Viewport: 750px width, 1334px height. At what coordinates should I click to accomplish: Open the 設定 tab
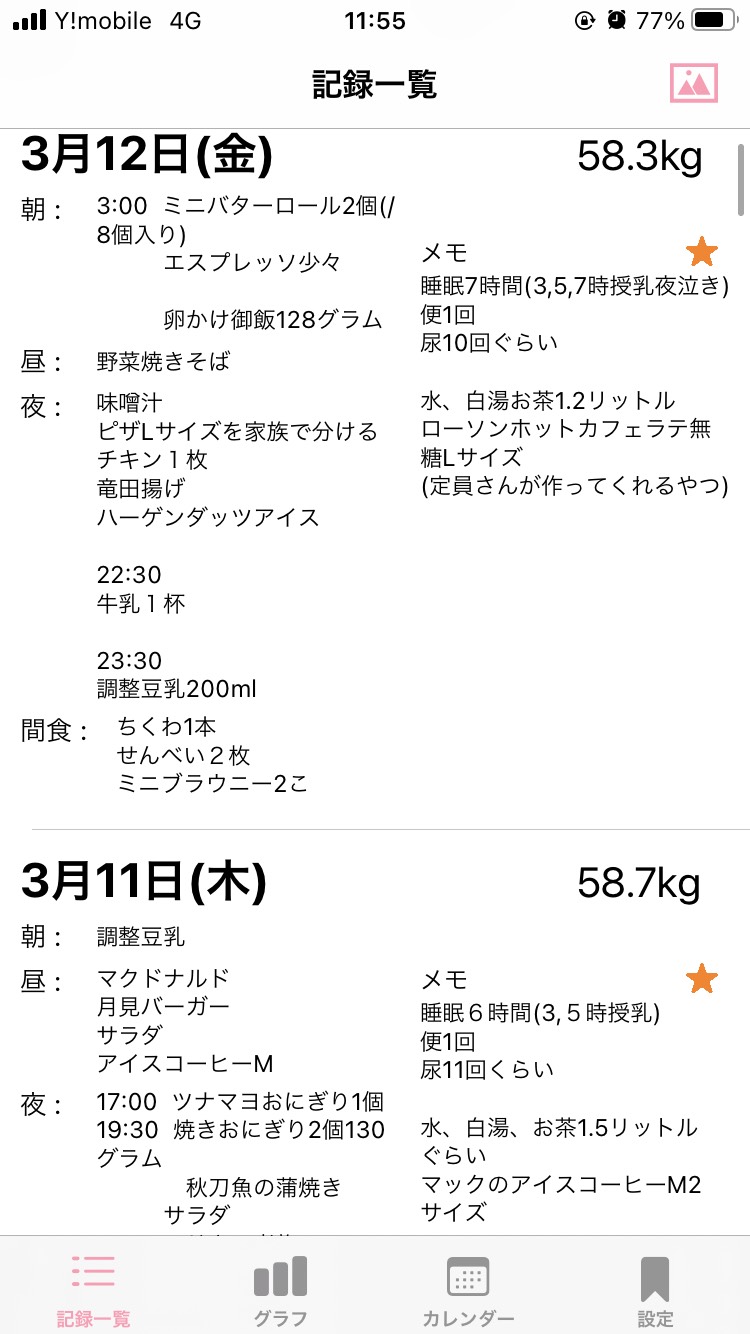pos(655,1289)
